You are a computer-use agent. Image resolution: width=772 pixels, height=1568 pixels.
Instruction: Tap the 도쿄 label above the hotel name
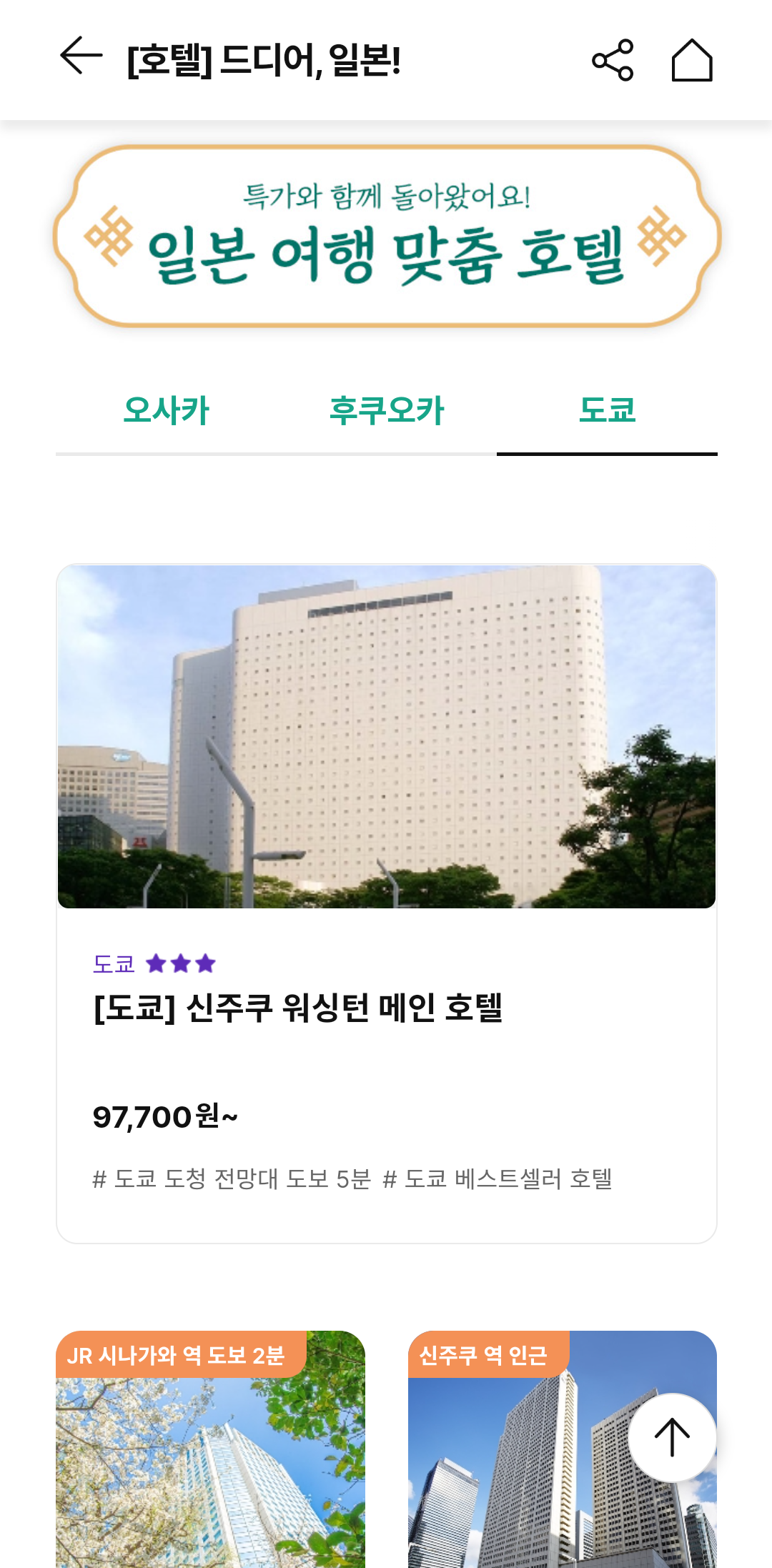coord(114,965)
